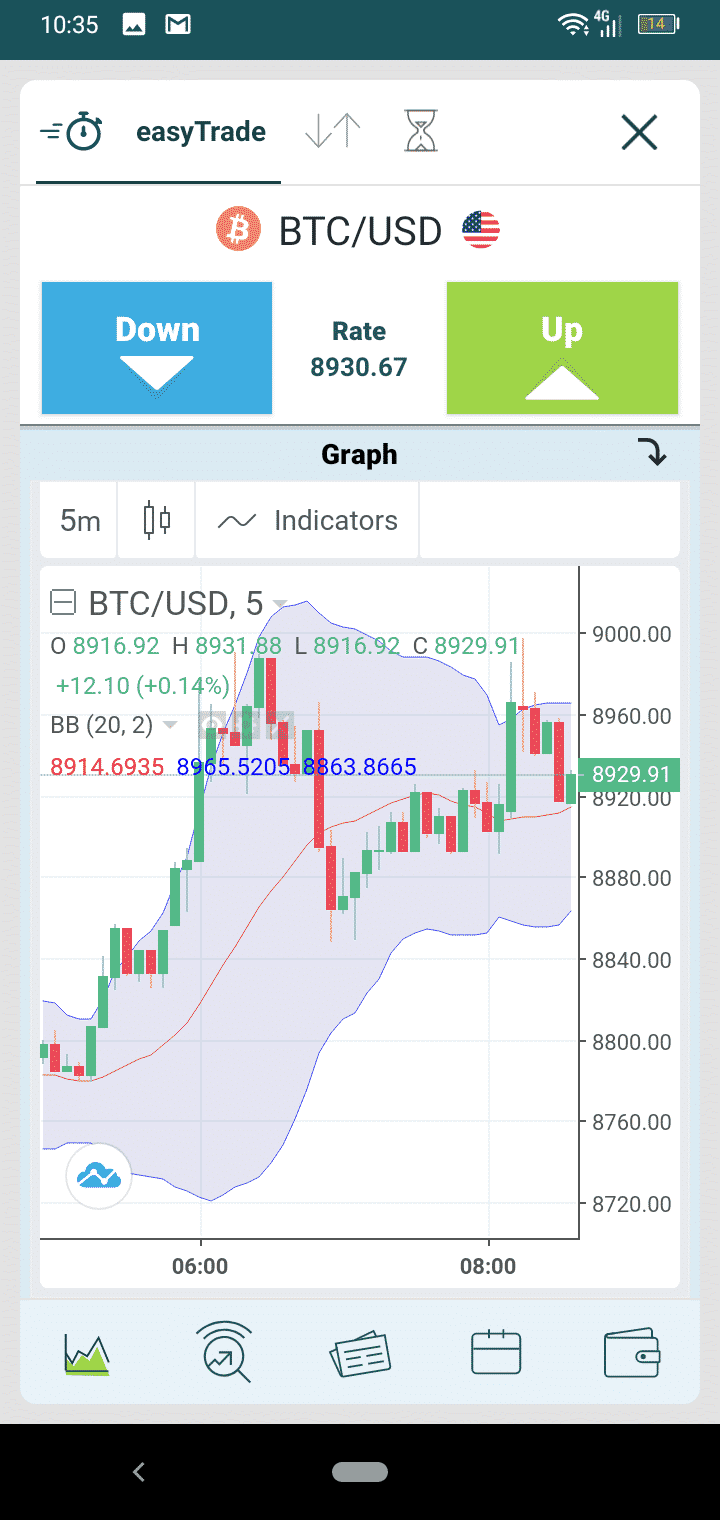The image size is (720, 1520).
Task: Open the market search signal icon
Action: pyautogui.click(x=224, y=1352)
